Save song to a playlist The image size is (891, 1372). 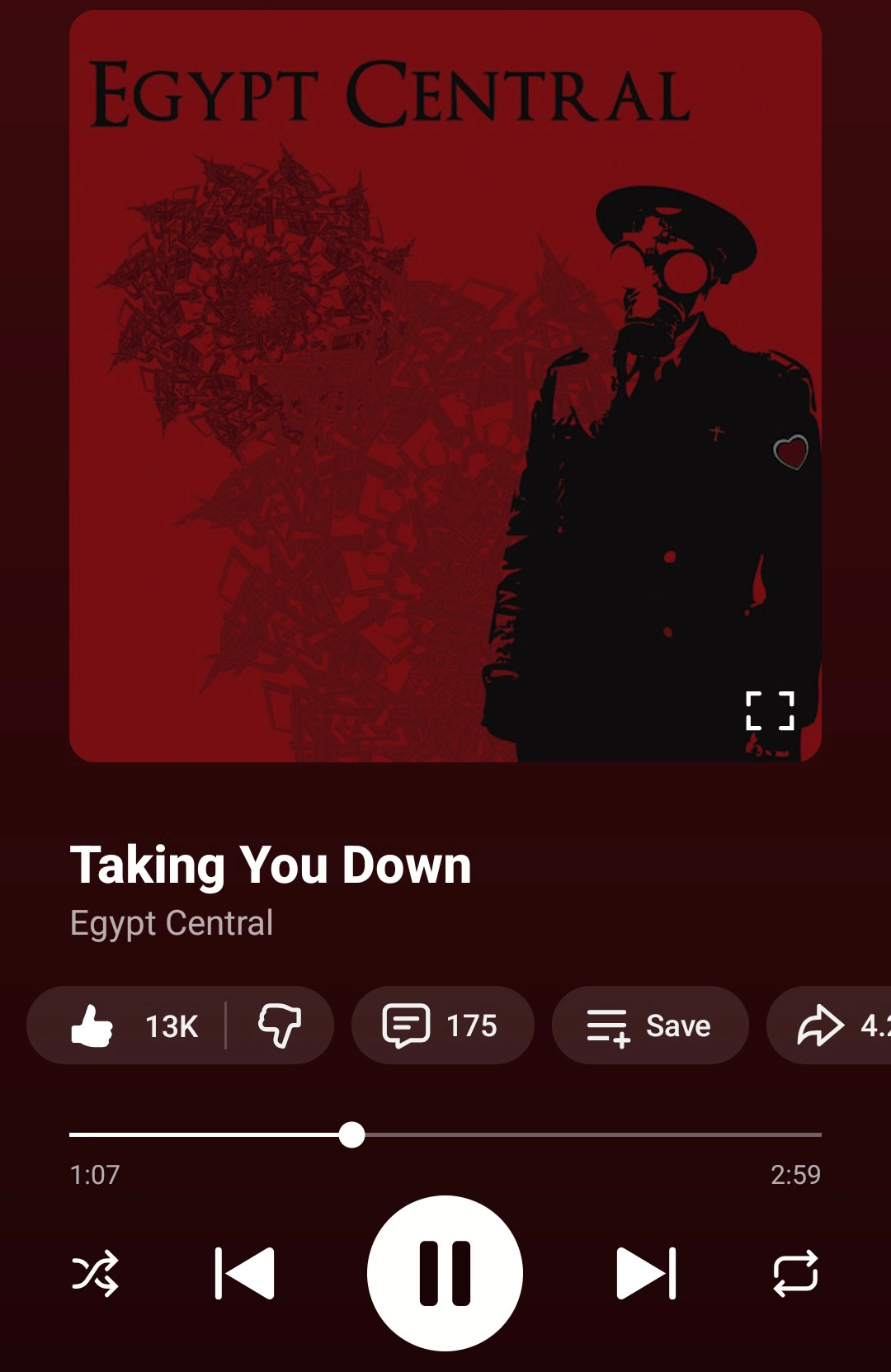click(x=650, y=1025)
